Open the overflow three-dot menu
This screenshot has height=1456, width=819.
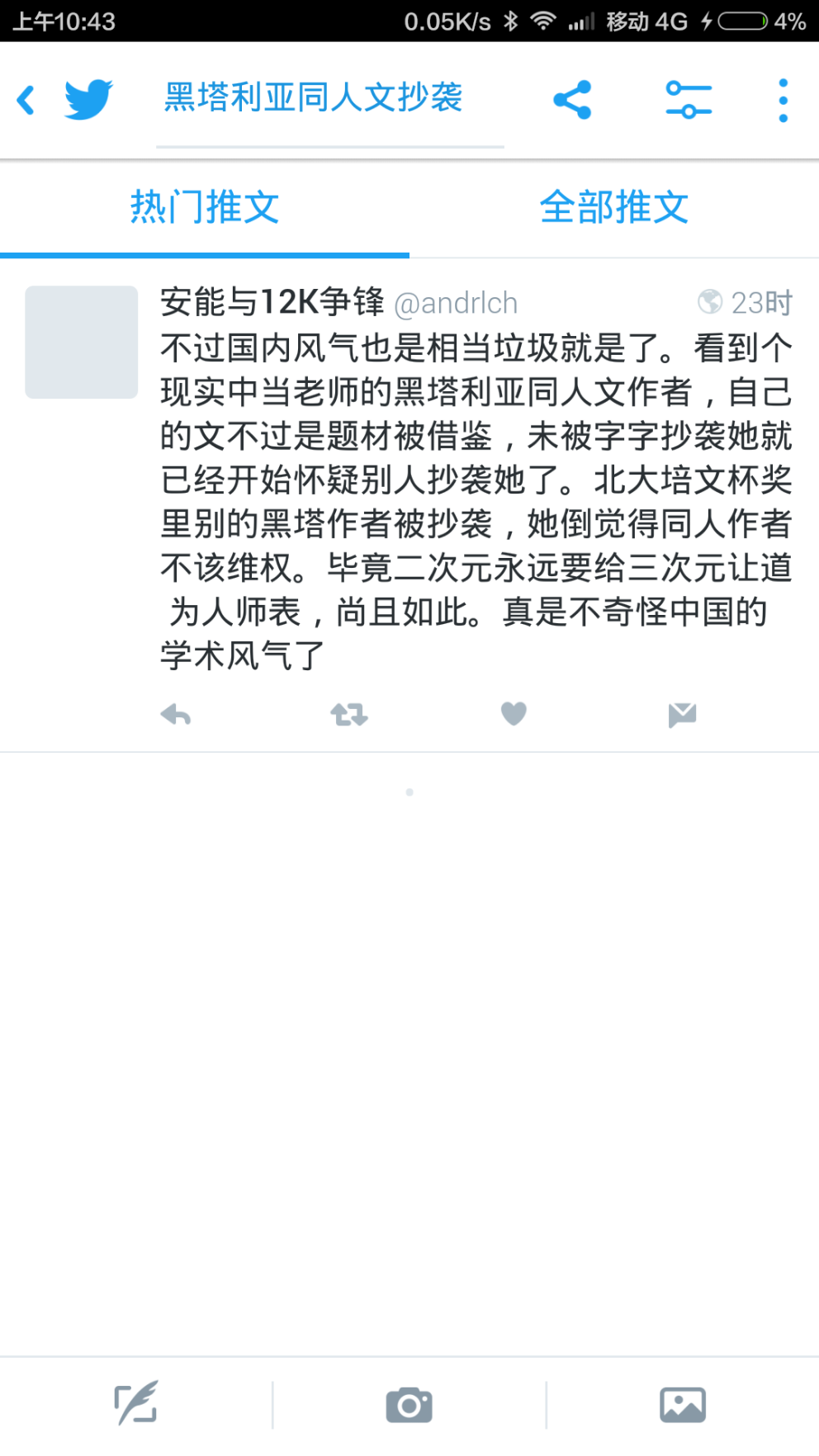point(782,99)
